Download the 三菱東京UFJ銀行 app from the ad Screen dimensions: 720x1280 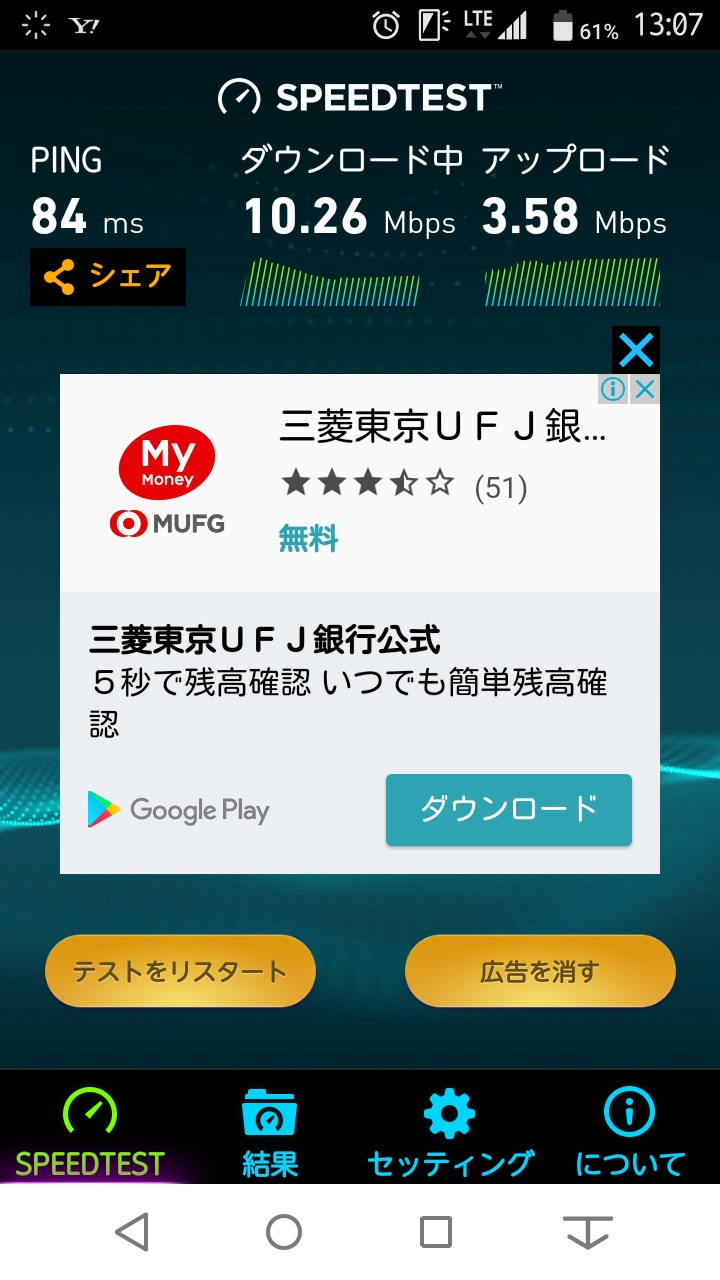tap(509, 809)
